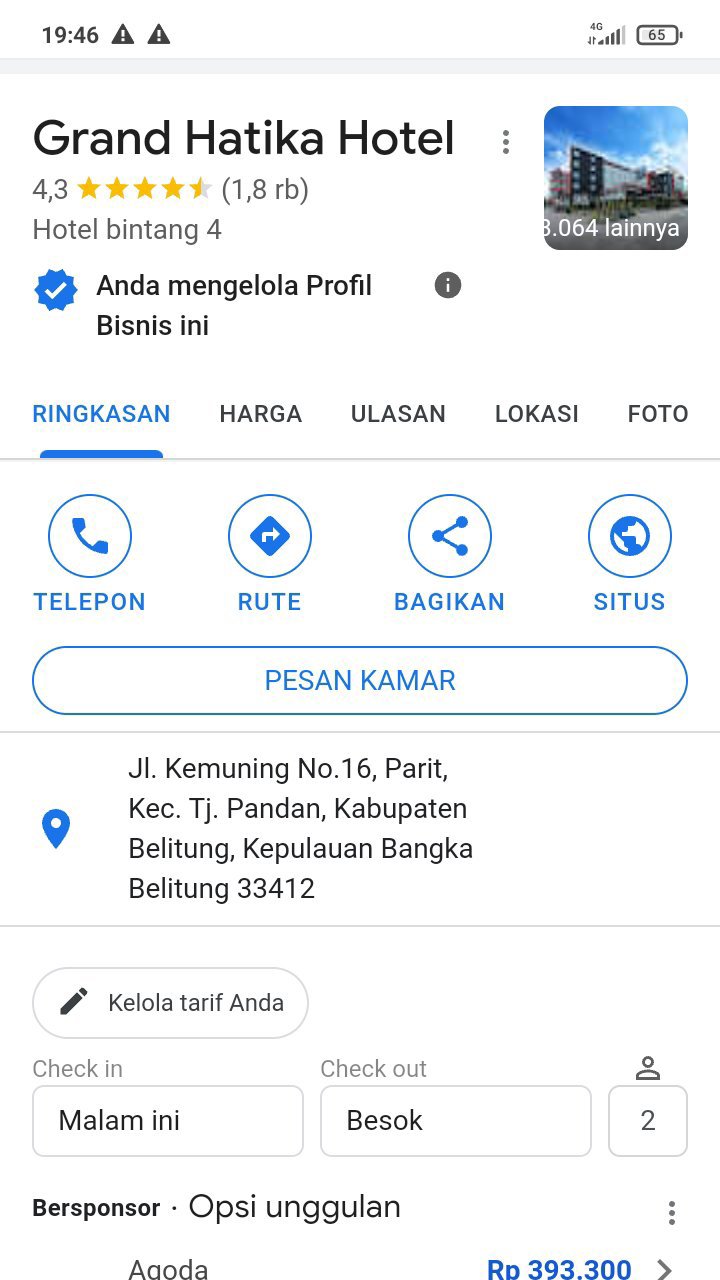This screenshot has height=1280, width=720.
Task: Change the Check out date field
Action: pyautogui.click(x=456, y=1121)
